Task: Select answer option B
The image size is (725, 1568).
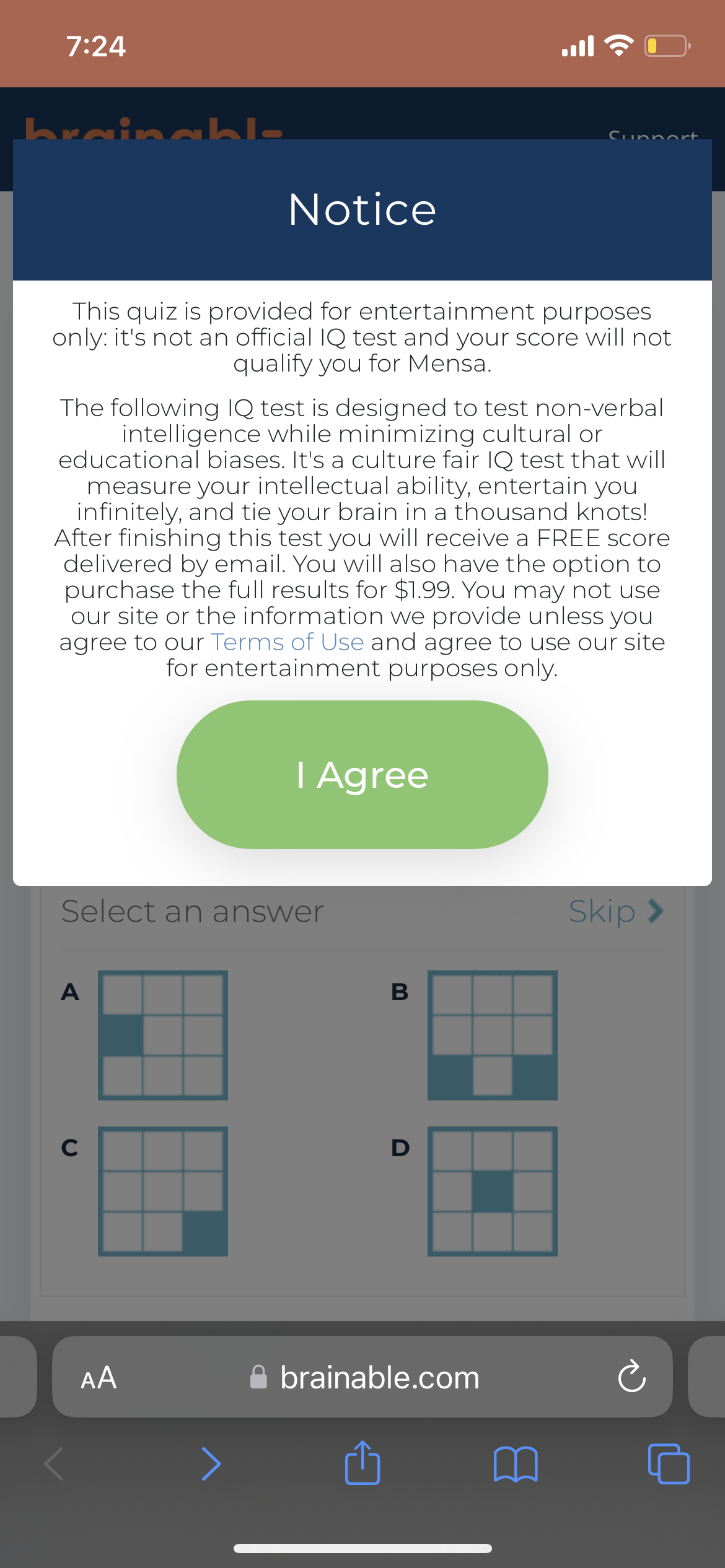Action: point(492,1035)
